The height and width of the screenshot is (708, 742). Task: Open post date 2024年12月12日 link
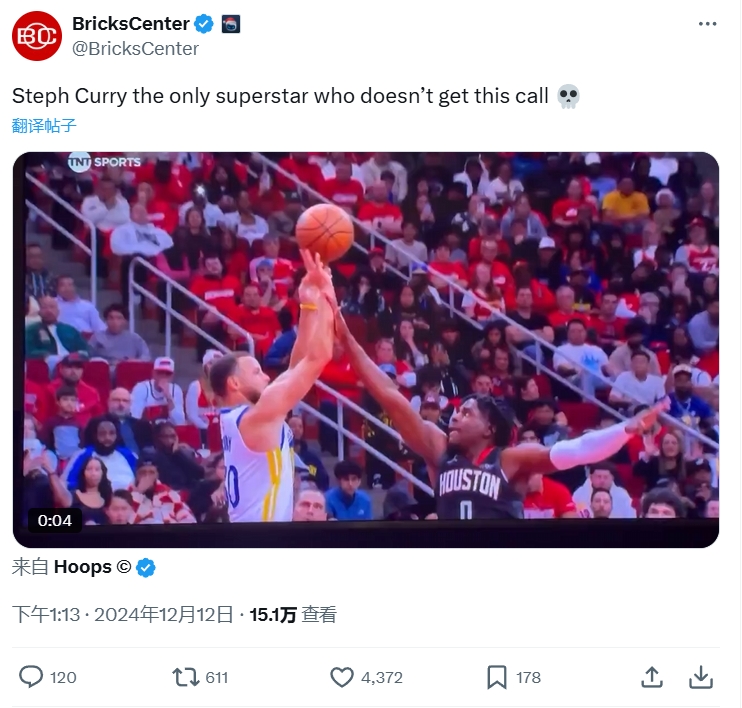tap(163, 614)
